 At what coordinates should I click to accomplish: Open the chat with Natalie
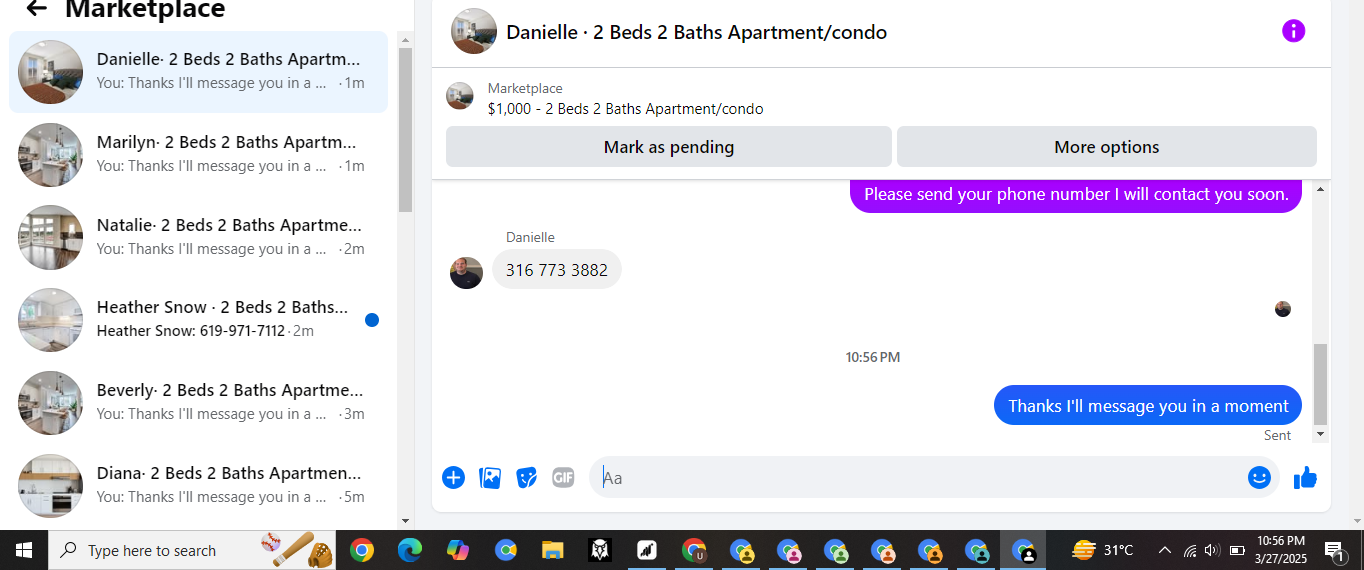coord(198,237)
